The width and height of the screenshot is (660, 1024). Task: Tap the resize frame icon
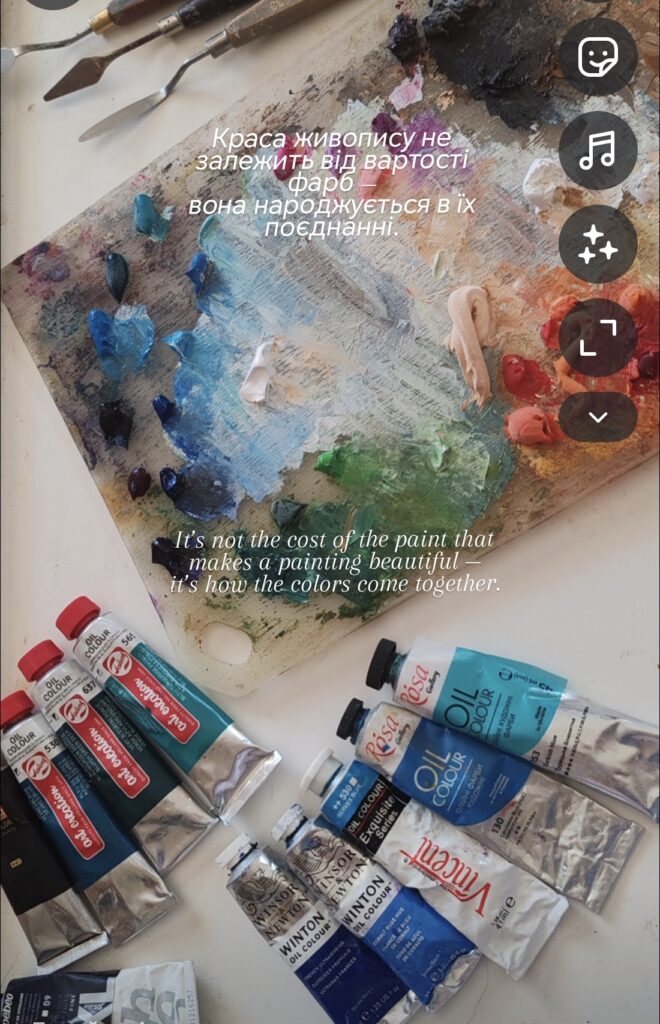click(598, 337)
